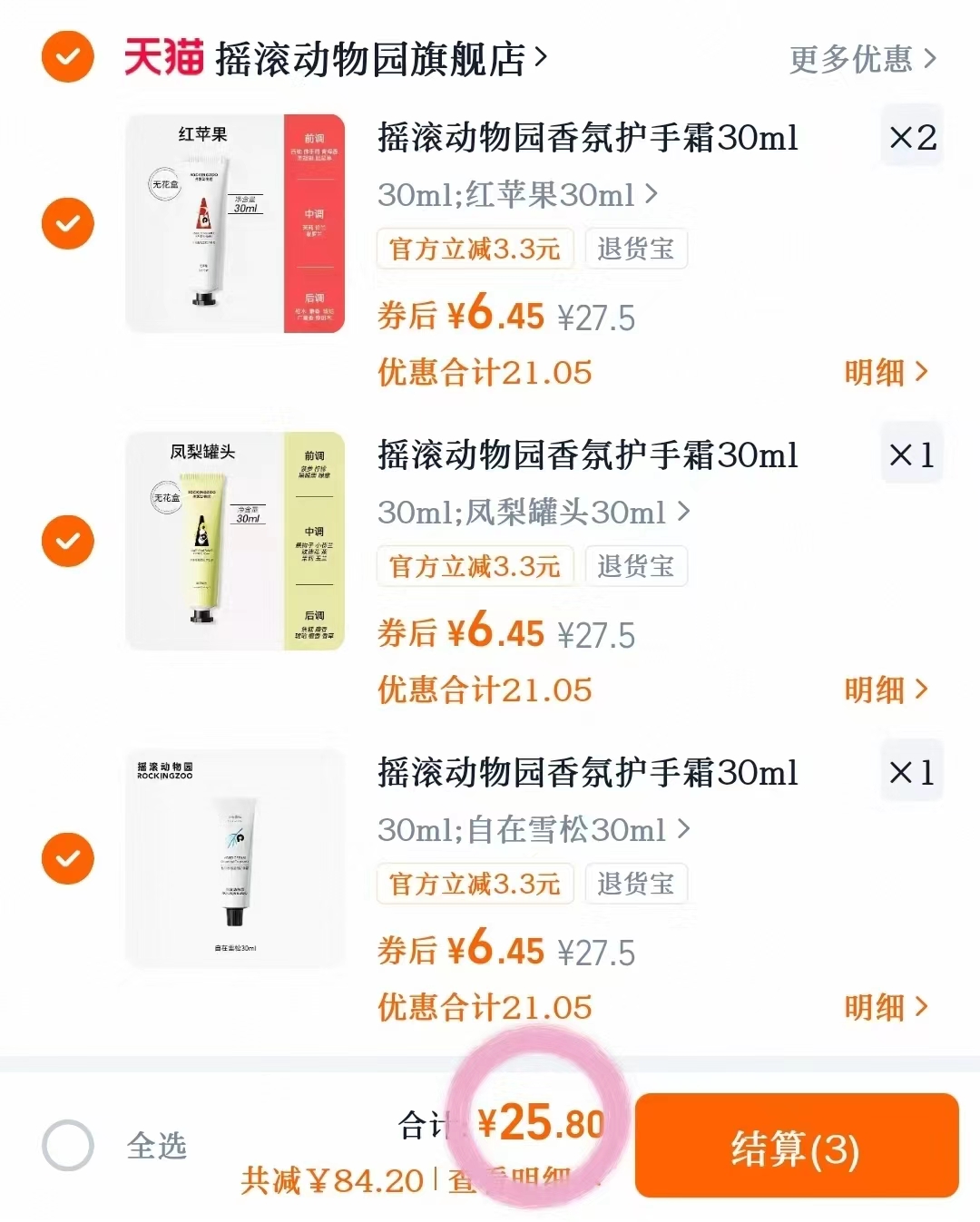Click the 自在雪松 hand cream thumbnail
The width and height of the screenshot is (980, 1222).
234,858
